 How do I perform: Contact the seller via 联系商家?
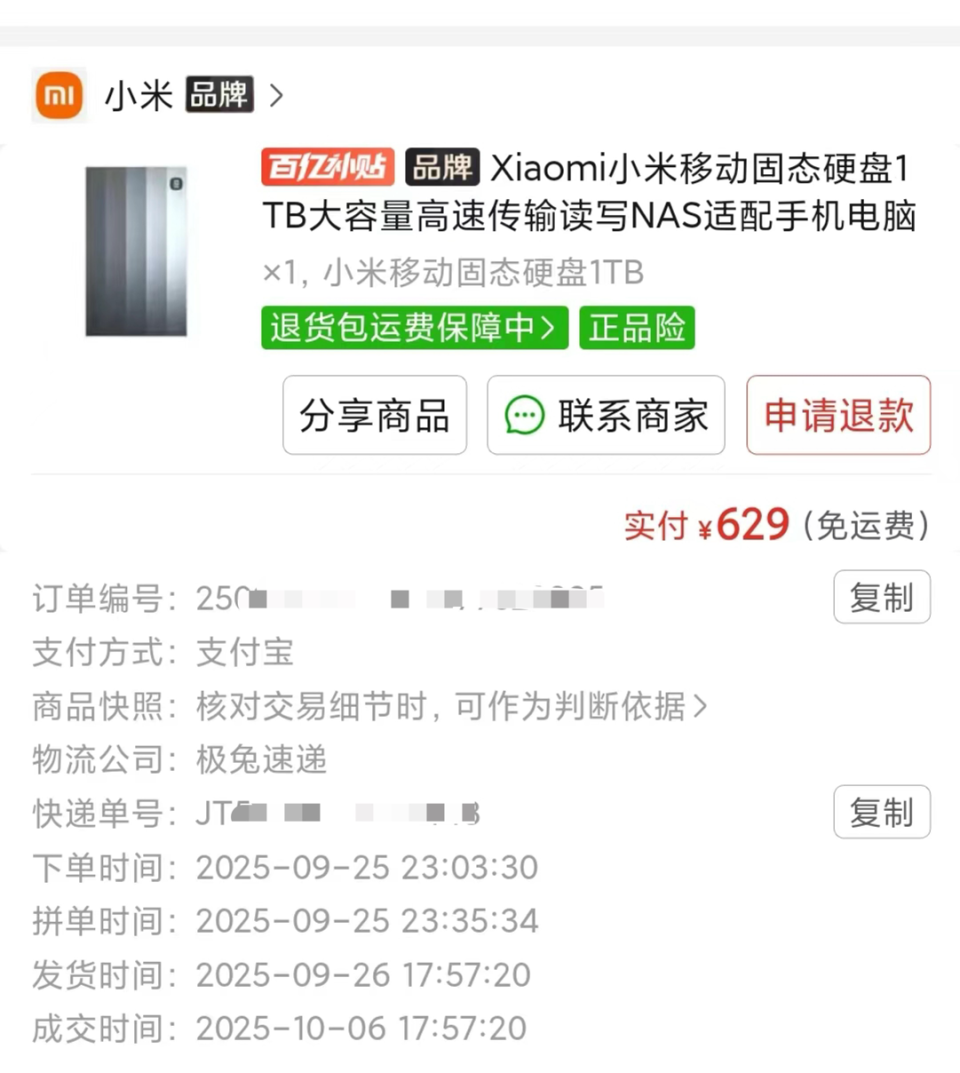tap(606, 416)
